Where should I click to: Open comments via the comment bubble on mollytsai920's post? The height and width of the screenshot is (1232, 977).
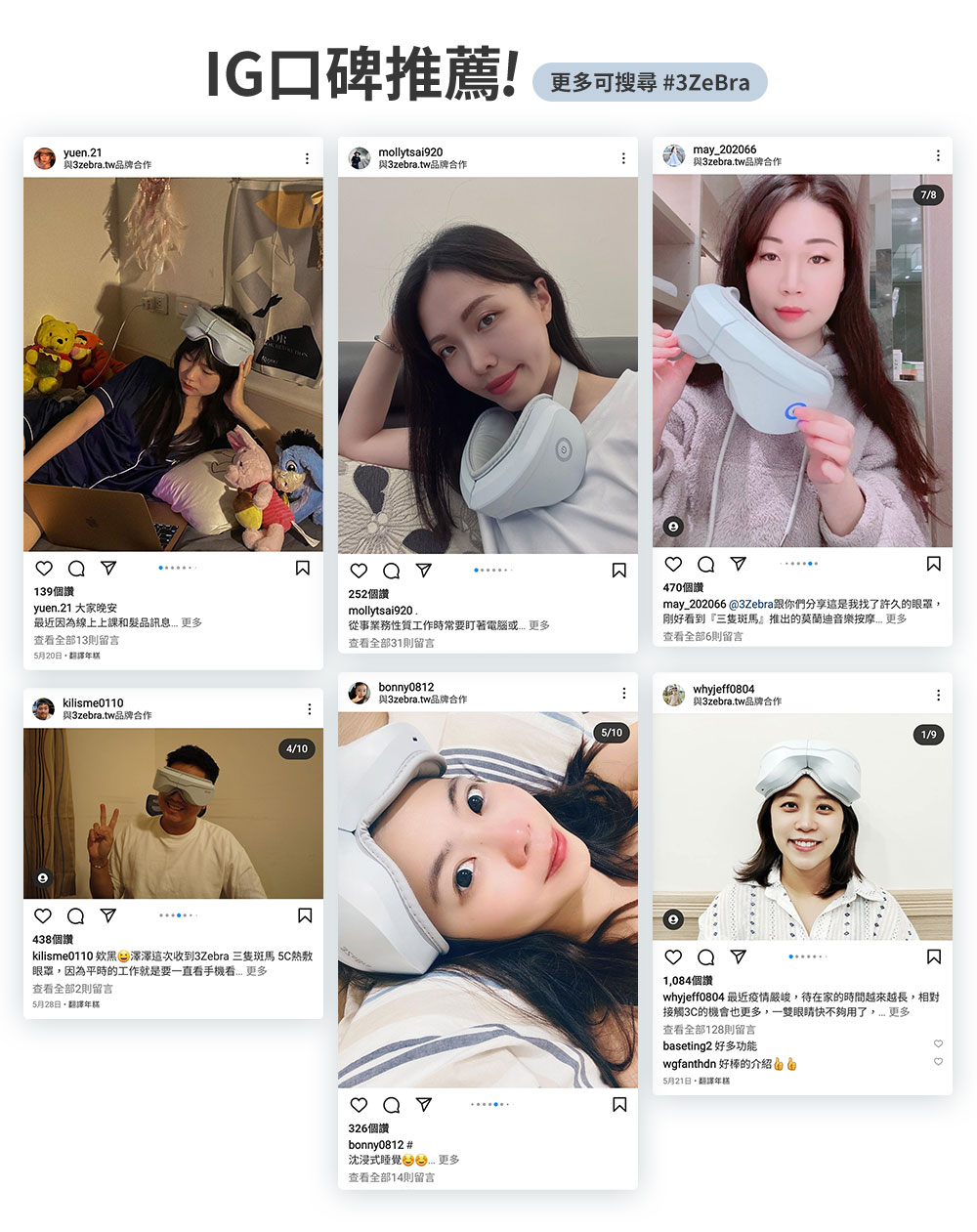click(x=391, y=570)
